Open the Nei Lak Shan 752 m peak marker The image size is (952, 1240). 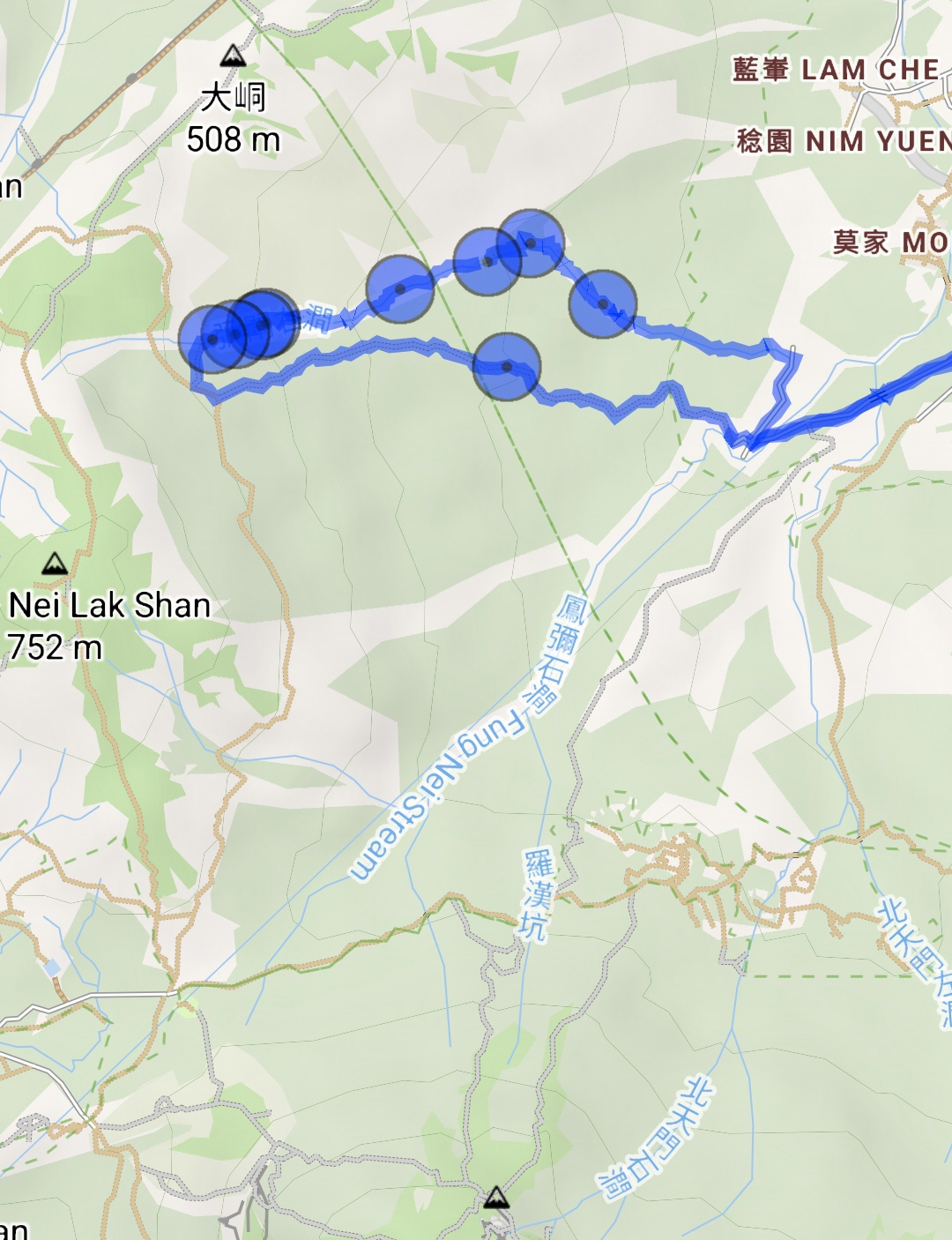pos(55,564)
